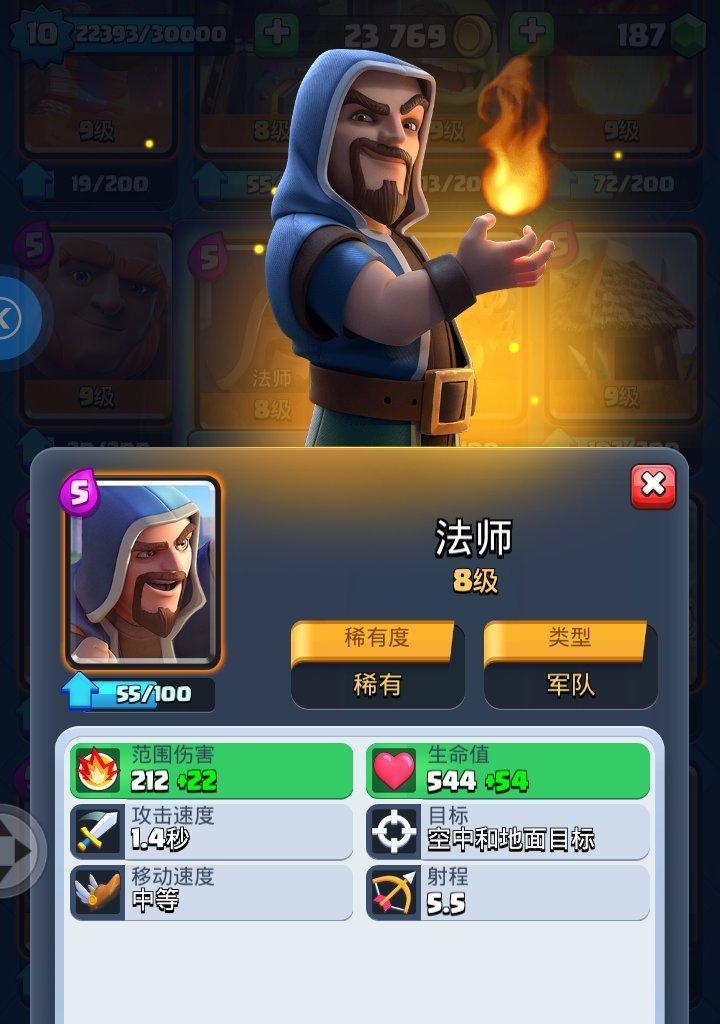Viewport: 720px width, 1024px height.
Task: Tap the floating X bubble on the left edge
Action: (10, 319)
